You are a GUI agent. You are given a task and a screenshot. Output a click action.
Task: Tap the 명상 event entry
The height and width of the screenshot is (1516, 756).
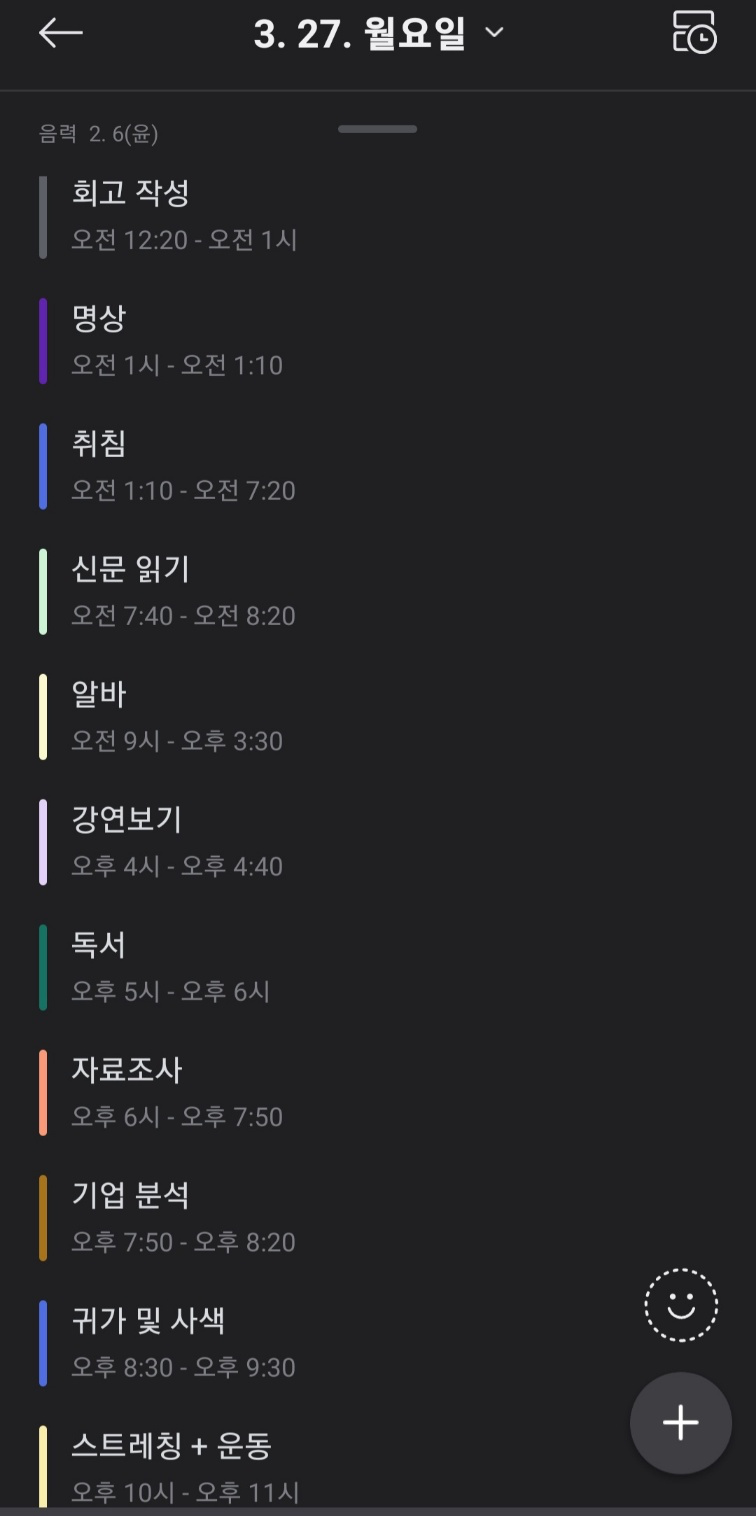[x=200, y=339]
